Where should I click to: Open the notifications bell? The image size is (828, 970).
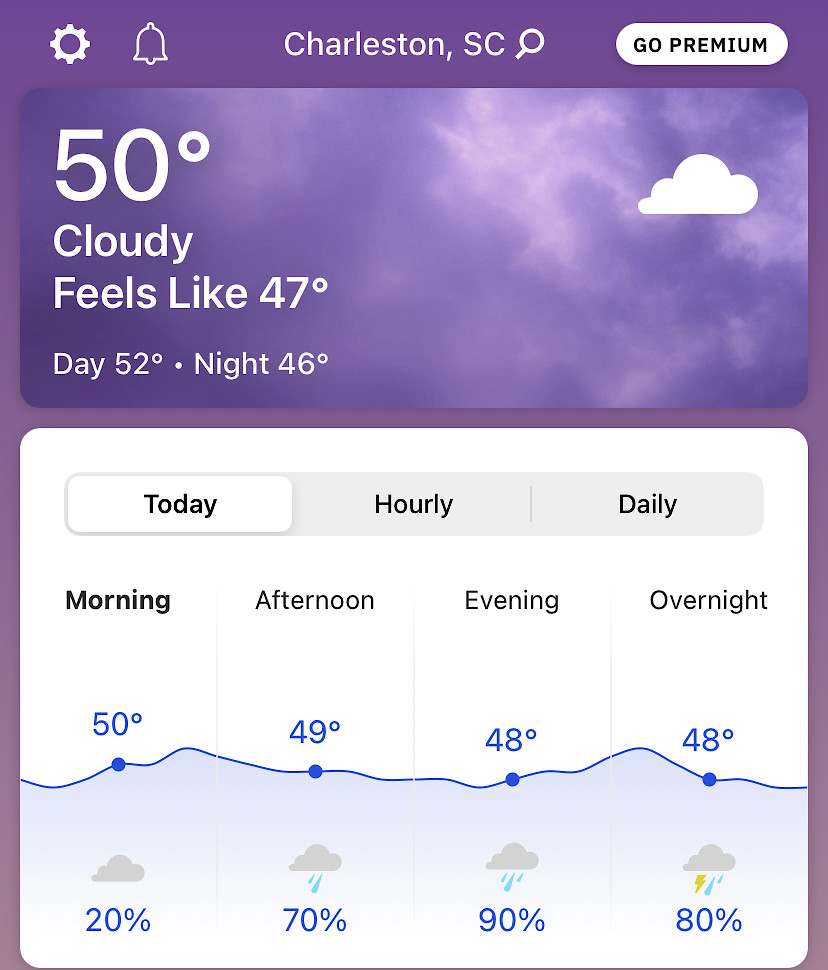151,44
